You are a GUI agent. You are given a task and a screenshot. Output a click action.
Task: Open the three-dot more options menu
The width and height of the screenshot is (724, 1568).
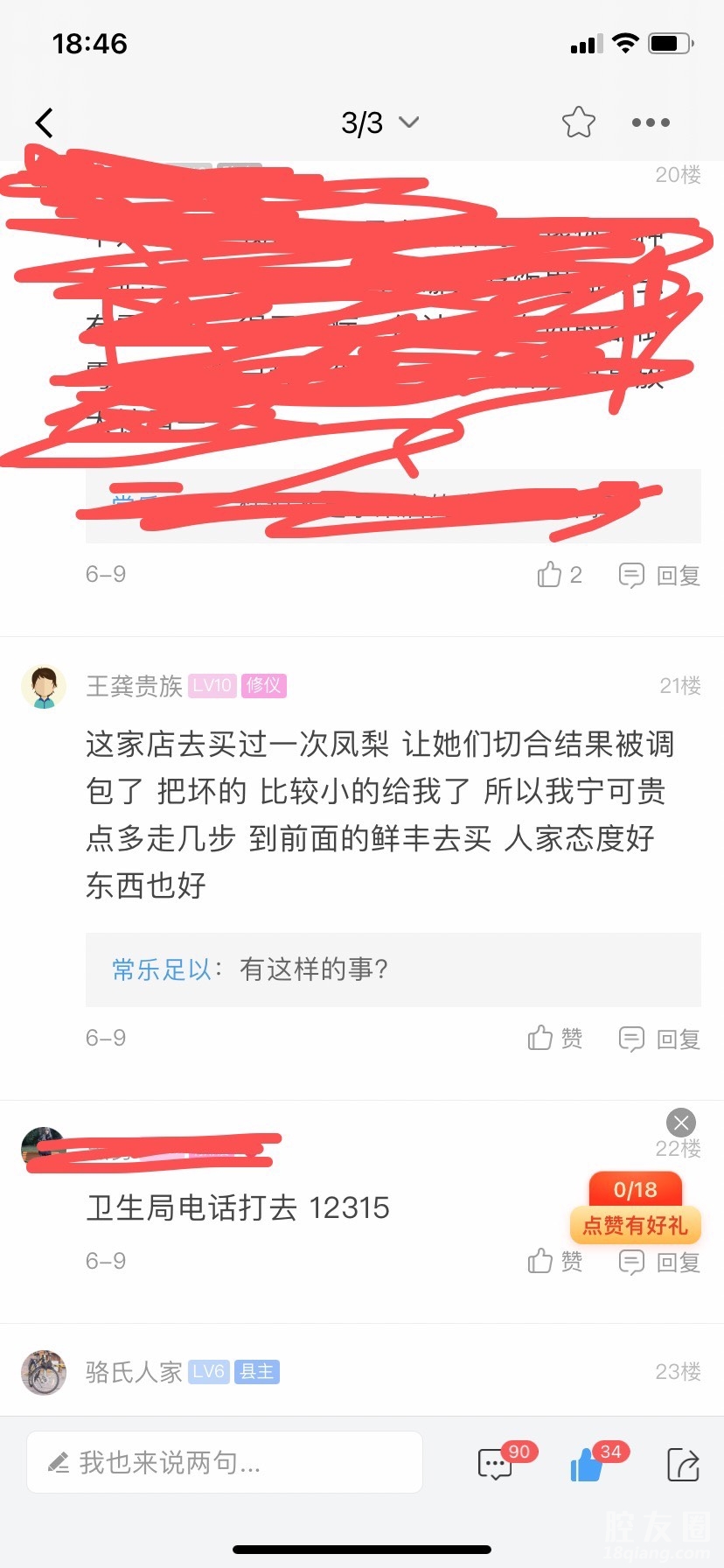651,122
